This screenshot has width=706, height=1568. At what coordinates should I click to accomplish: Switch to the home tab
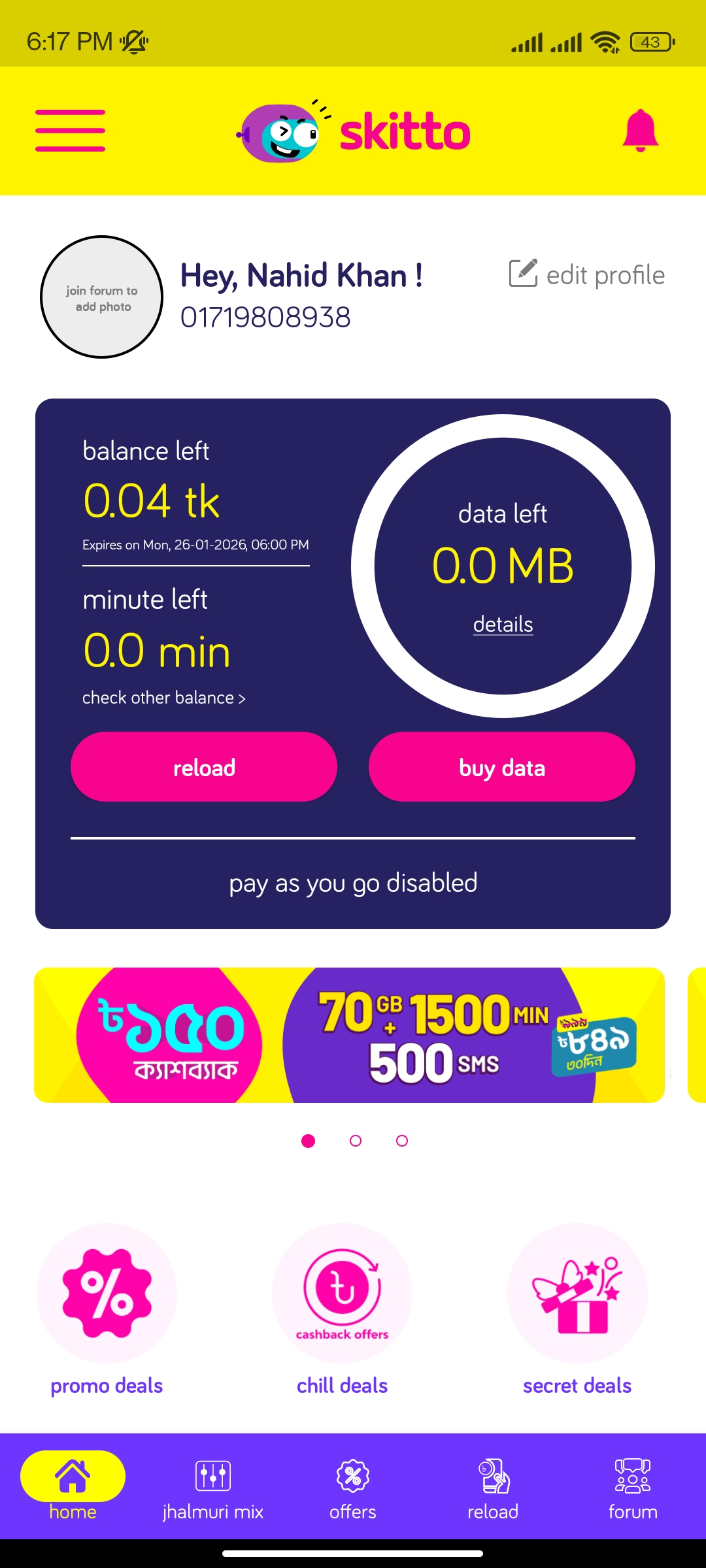tap(73, 1487)
